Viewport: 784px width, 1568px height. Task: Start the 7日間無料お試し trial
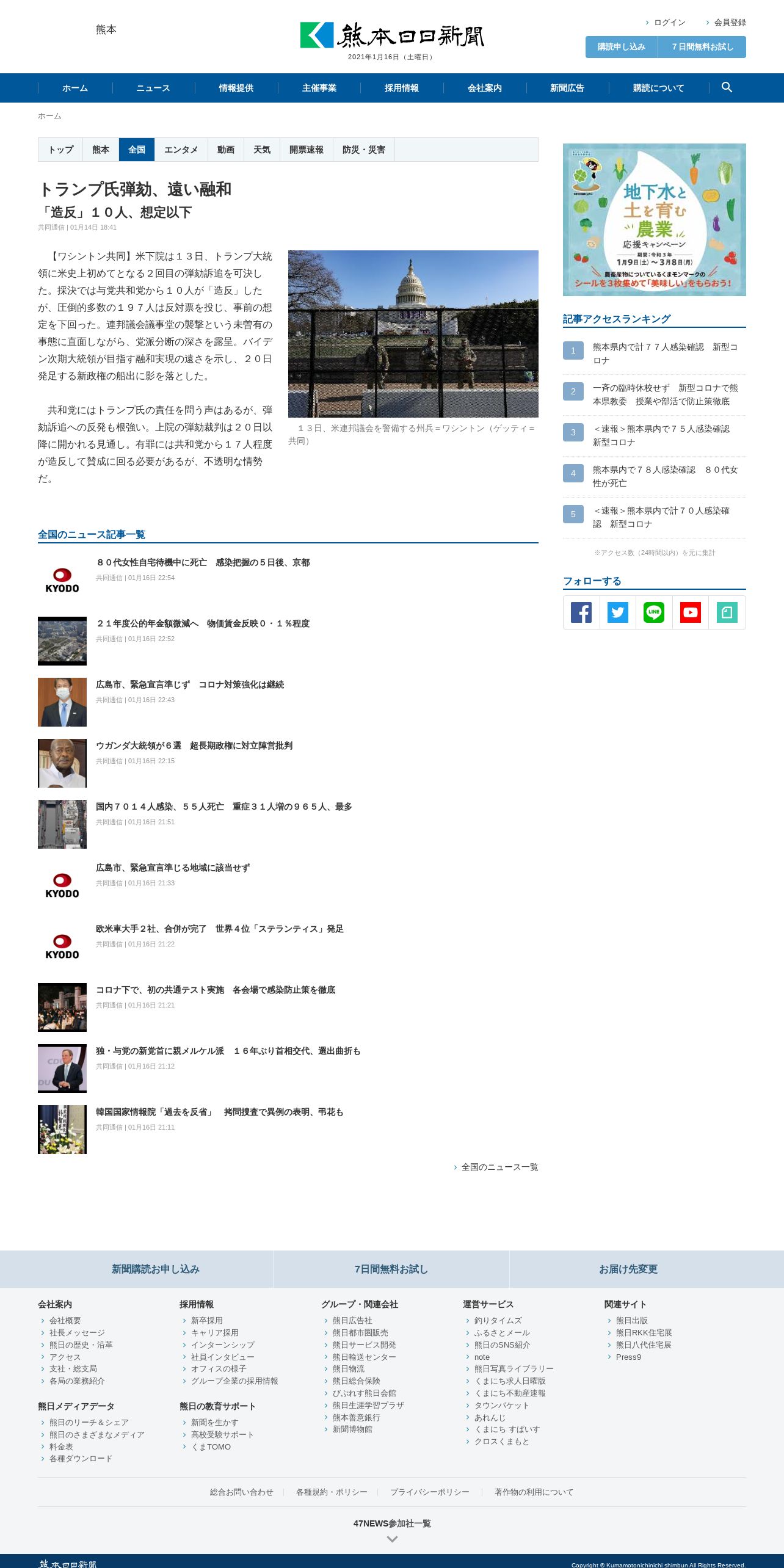tap(702, 47)
